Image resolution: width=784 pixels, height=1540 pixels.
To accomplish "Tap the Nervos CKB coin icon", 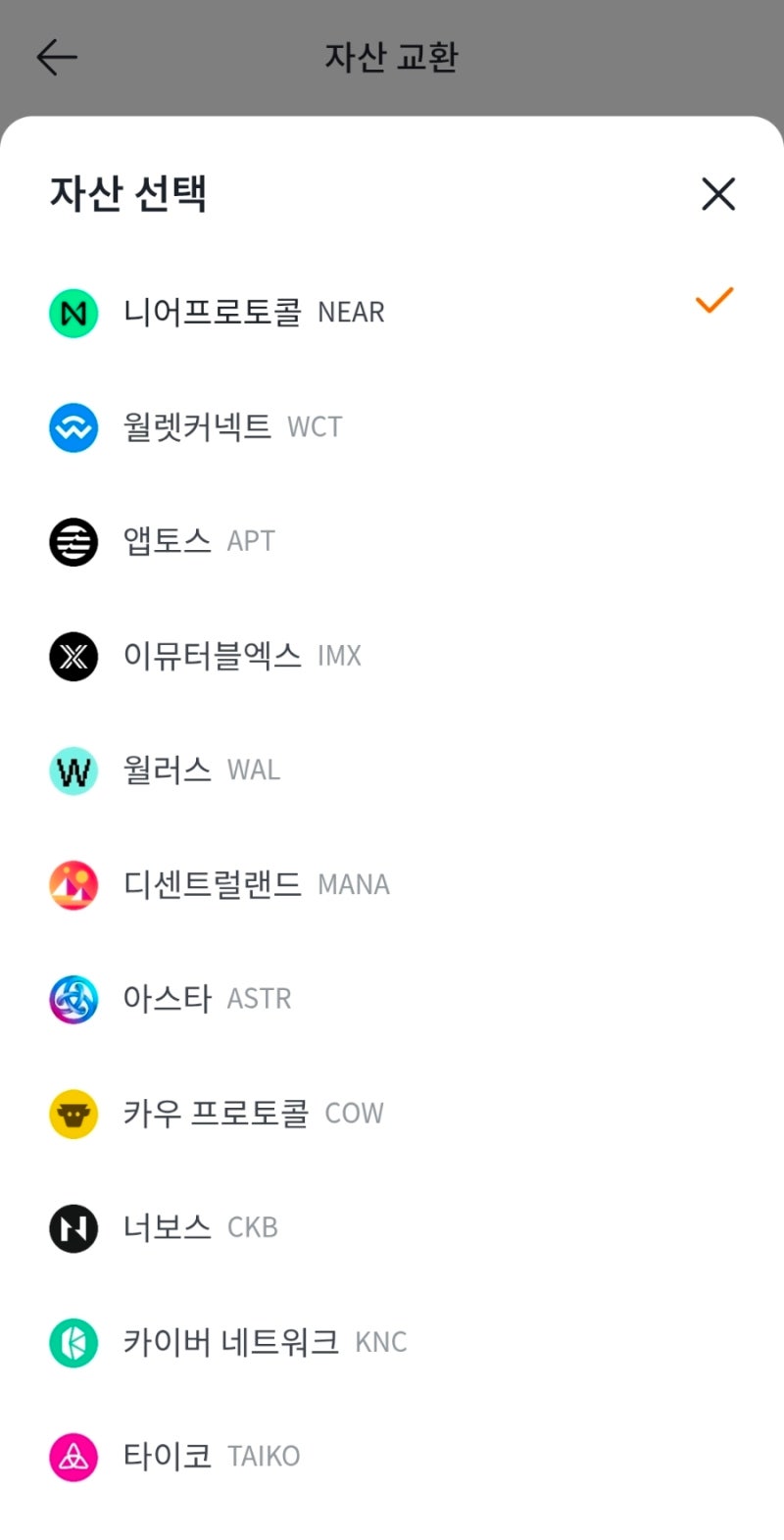I will point(73,1228).
